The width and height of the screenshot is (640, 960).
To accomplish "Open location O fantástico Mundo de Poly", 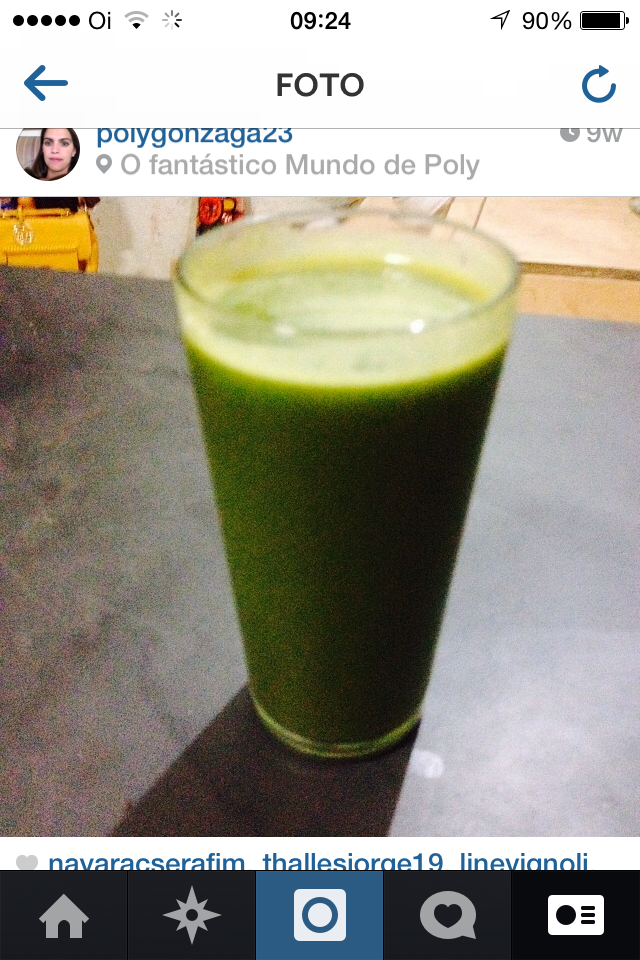I will (x=299, y=165).
